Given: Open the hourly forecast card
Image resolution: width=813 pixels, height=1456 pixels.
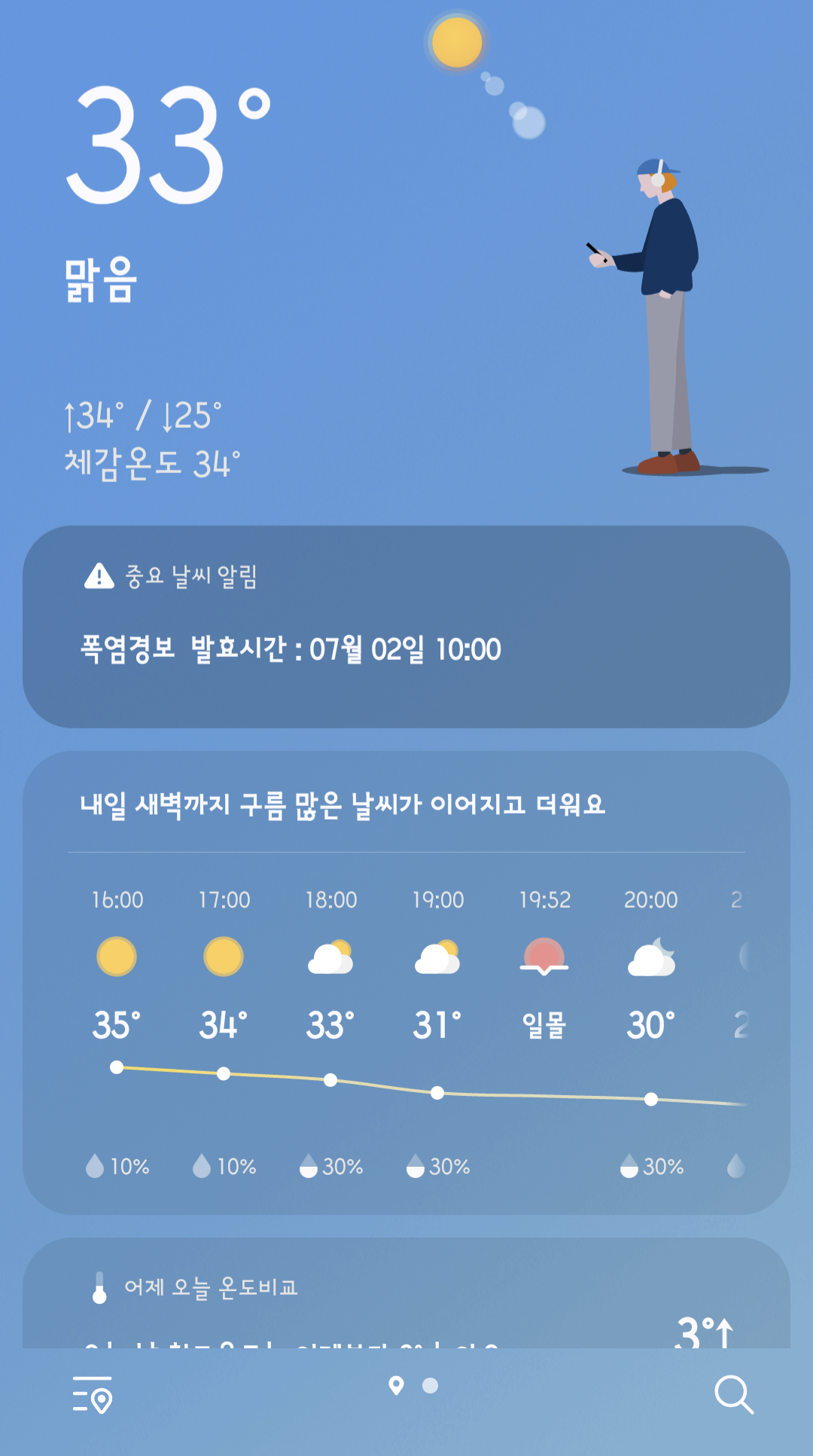Looking at the screenshot, I should [406, 982].
